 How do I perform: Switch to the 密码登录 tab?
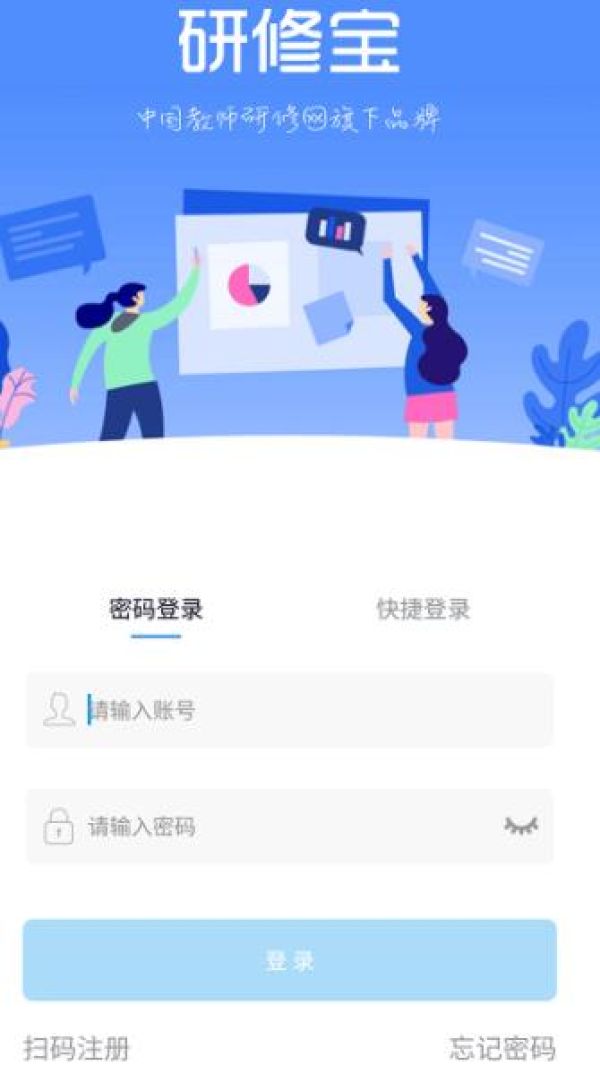(156, 609)
